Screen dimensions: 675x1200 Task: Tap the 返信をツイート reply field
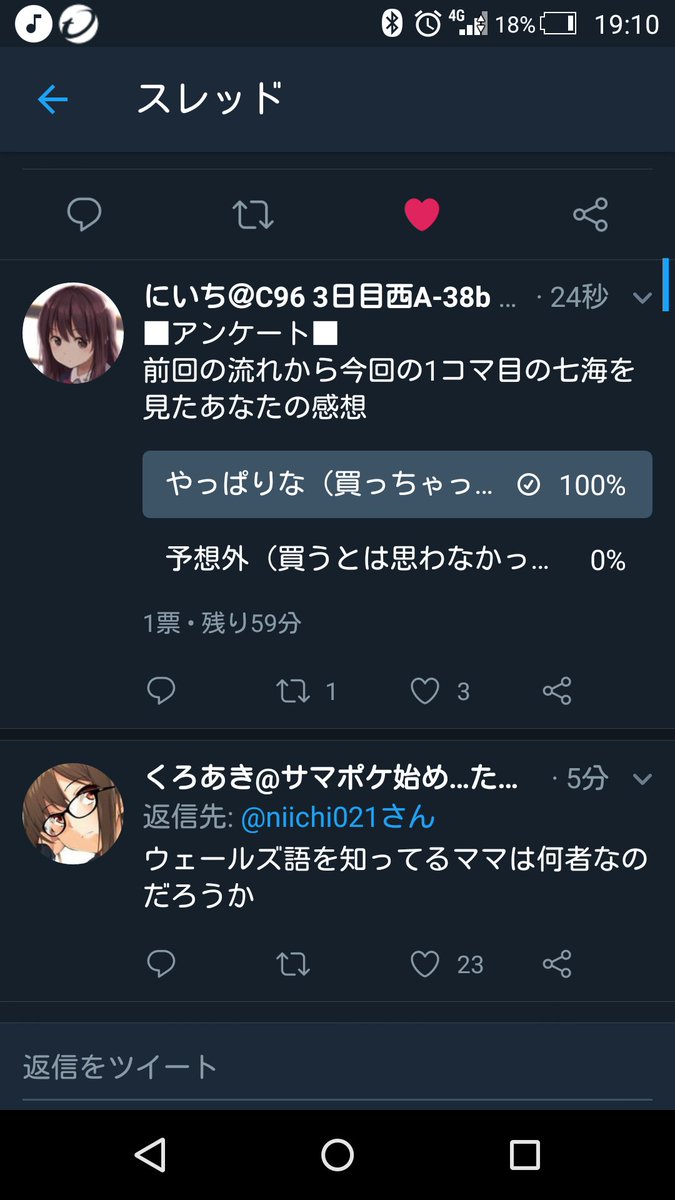(x=337, y=1067)
